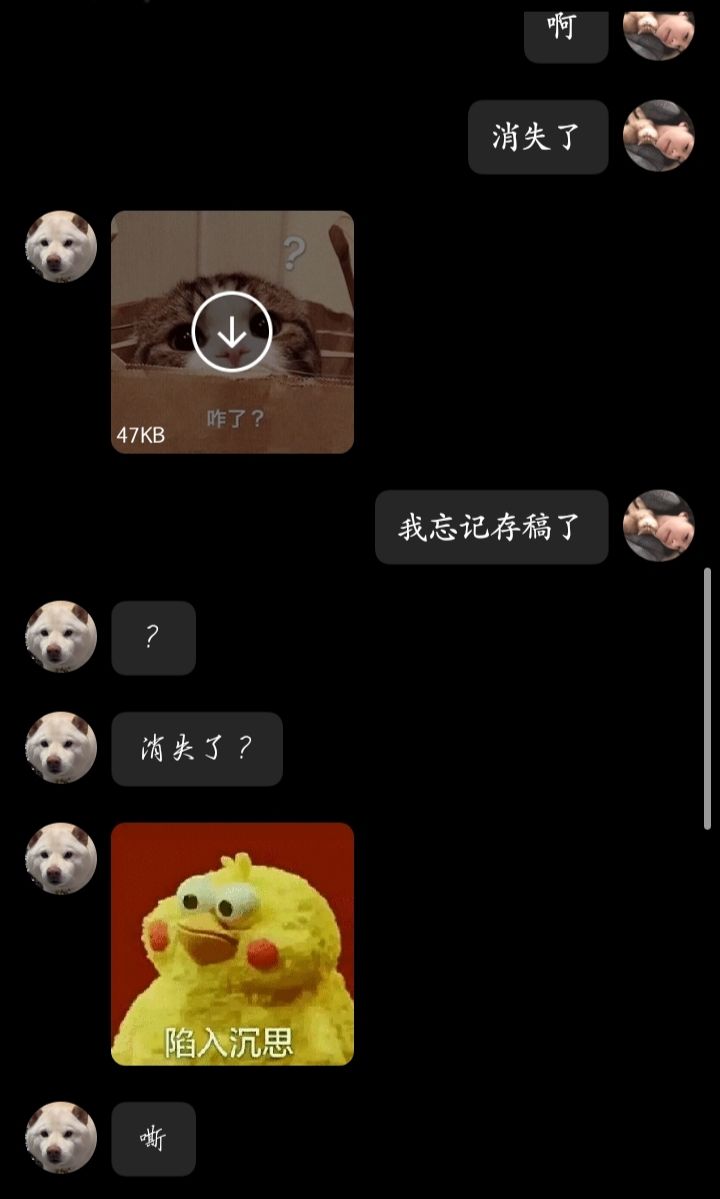Tap the "嘶" message bubble

(x=154, y=1137)
